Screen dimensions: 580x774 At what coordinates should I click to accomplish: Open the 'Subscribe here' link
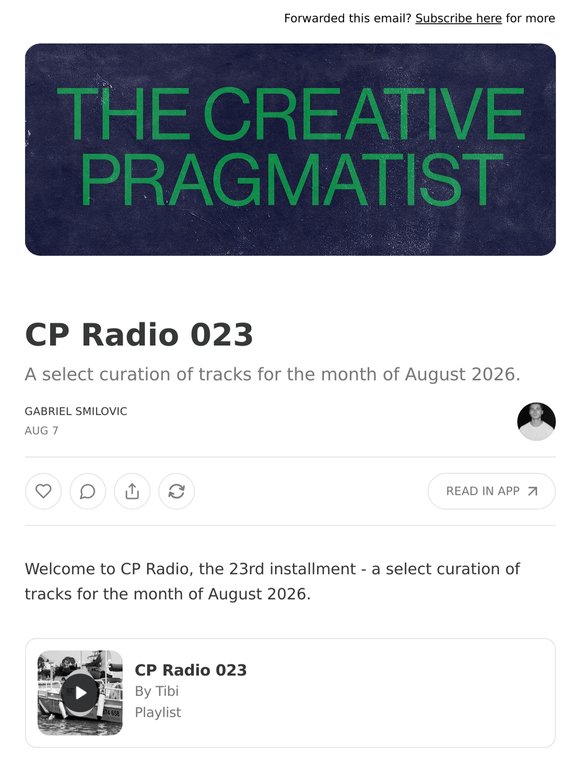[x=458, y=18]
